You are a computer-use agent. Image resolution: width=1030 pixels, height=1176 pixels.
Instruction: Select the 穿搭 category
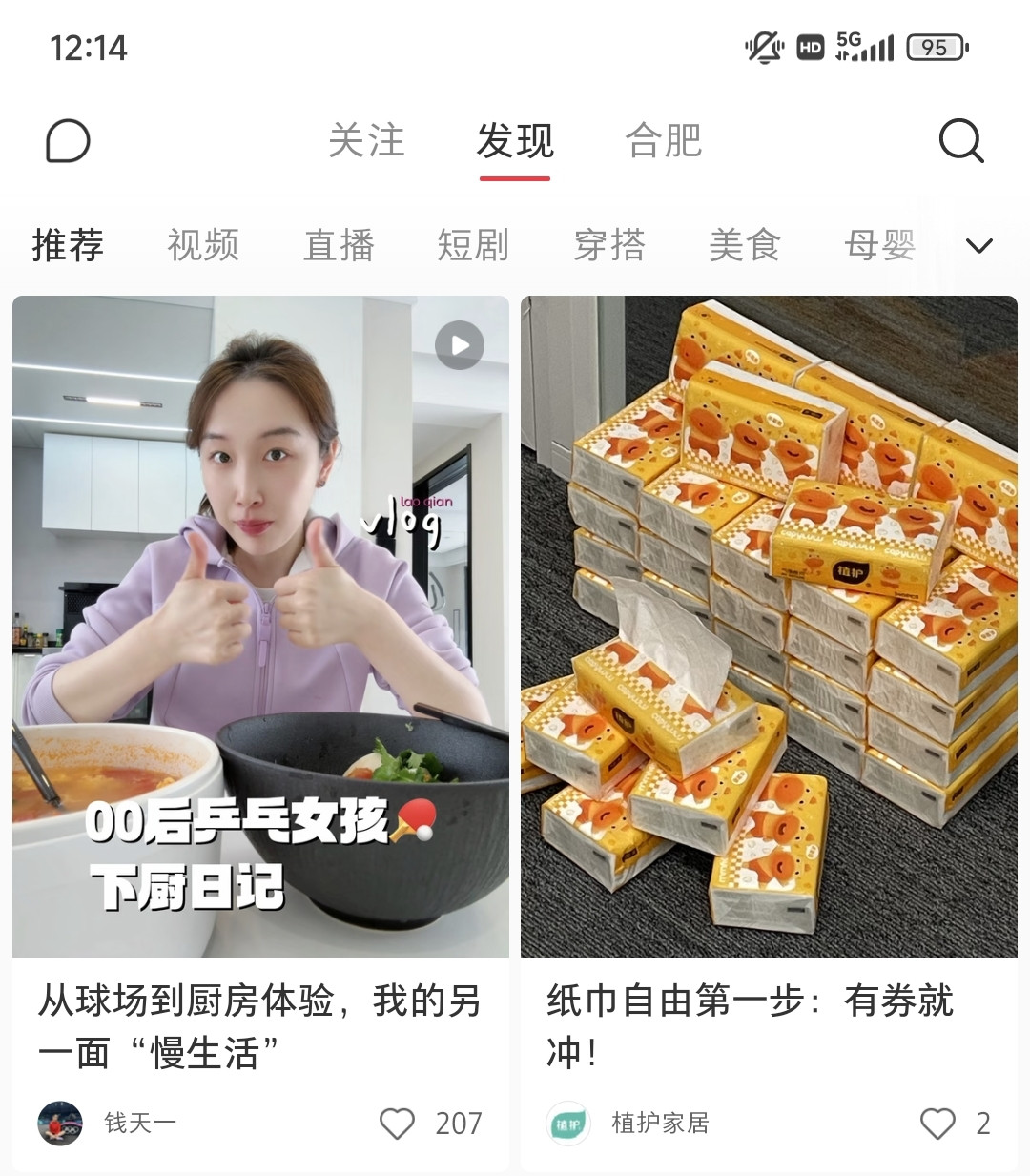tap(609, 245)
